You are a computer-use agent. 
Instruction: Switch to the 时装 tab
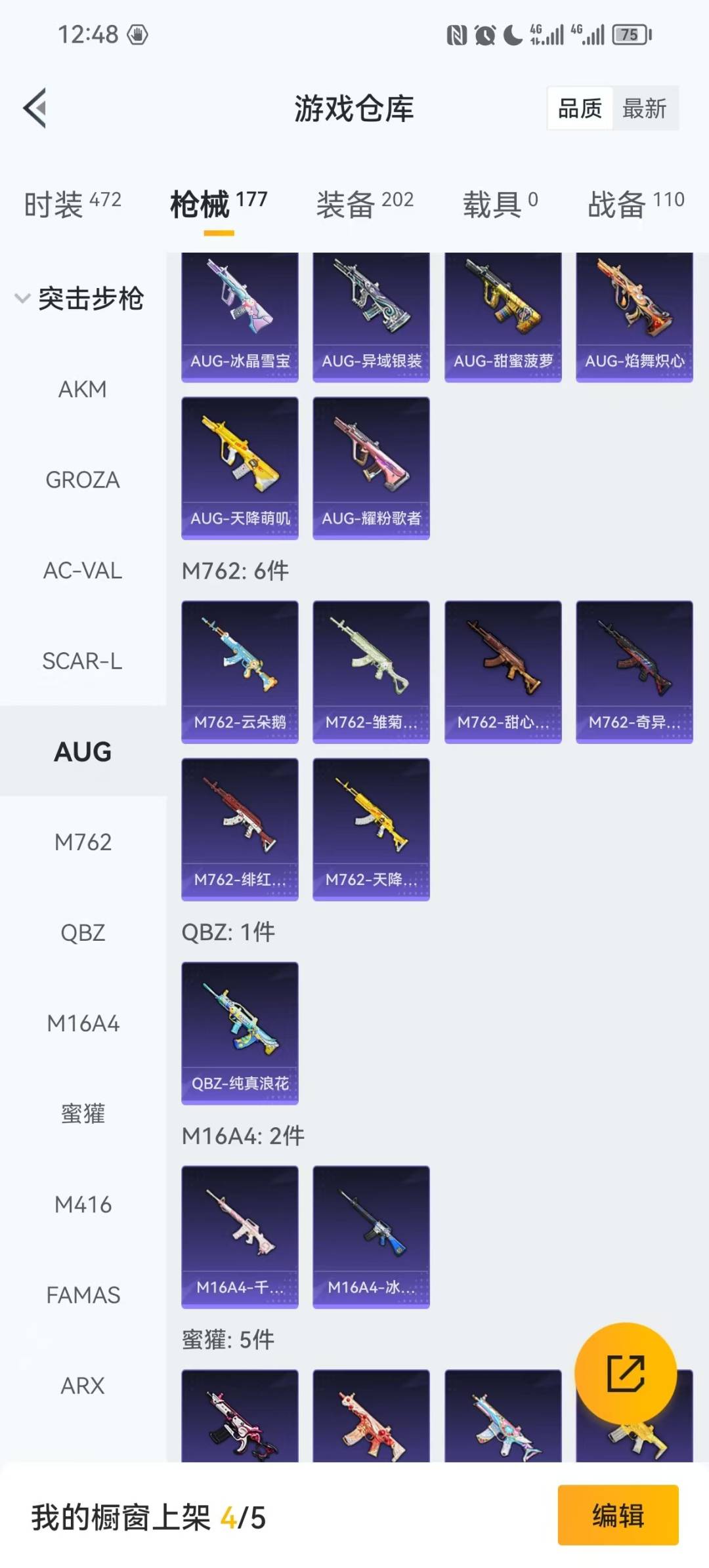[x=72, y=204]
